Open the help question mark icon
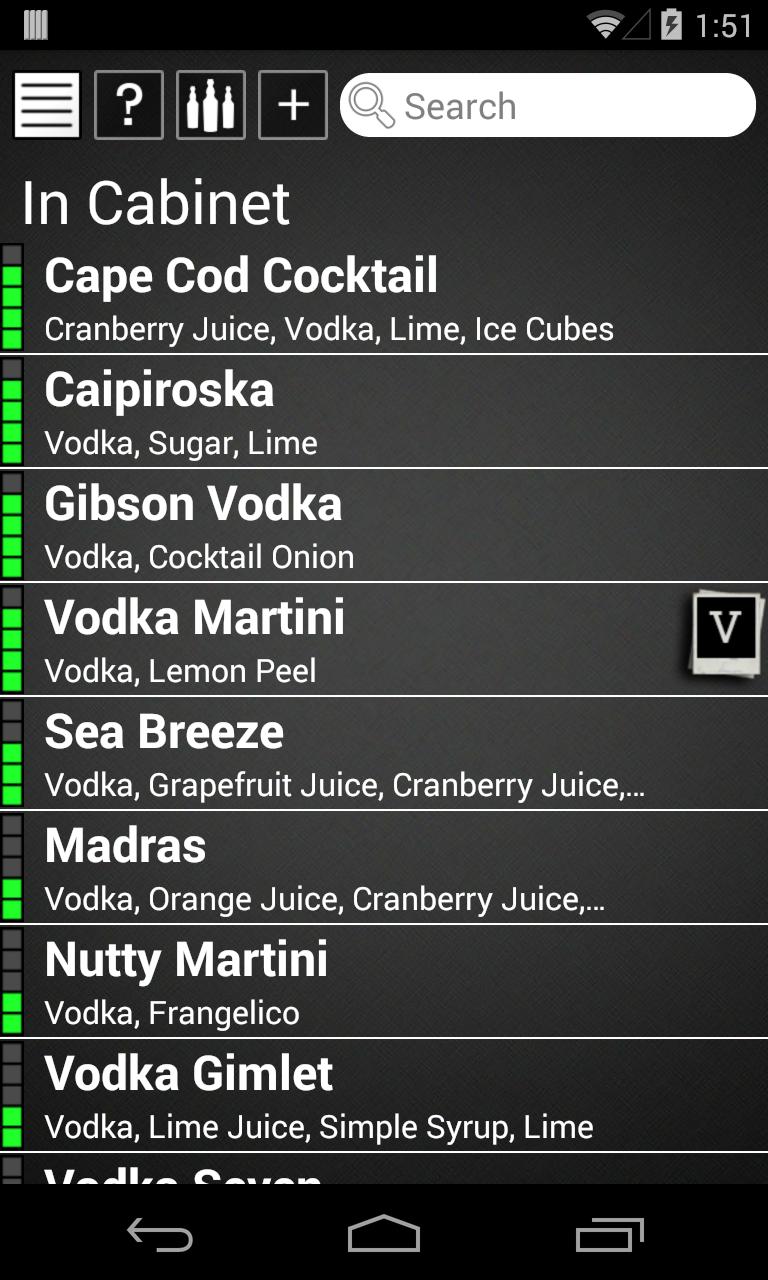 (129, 105)
